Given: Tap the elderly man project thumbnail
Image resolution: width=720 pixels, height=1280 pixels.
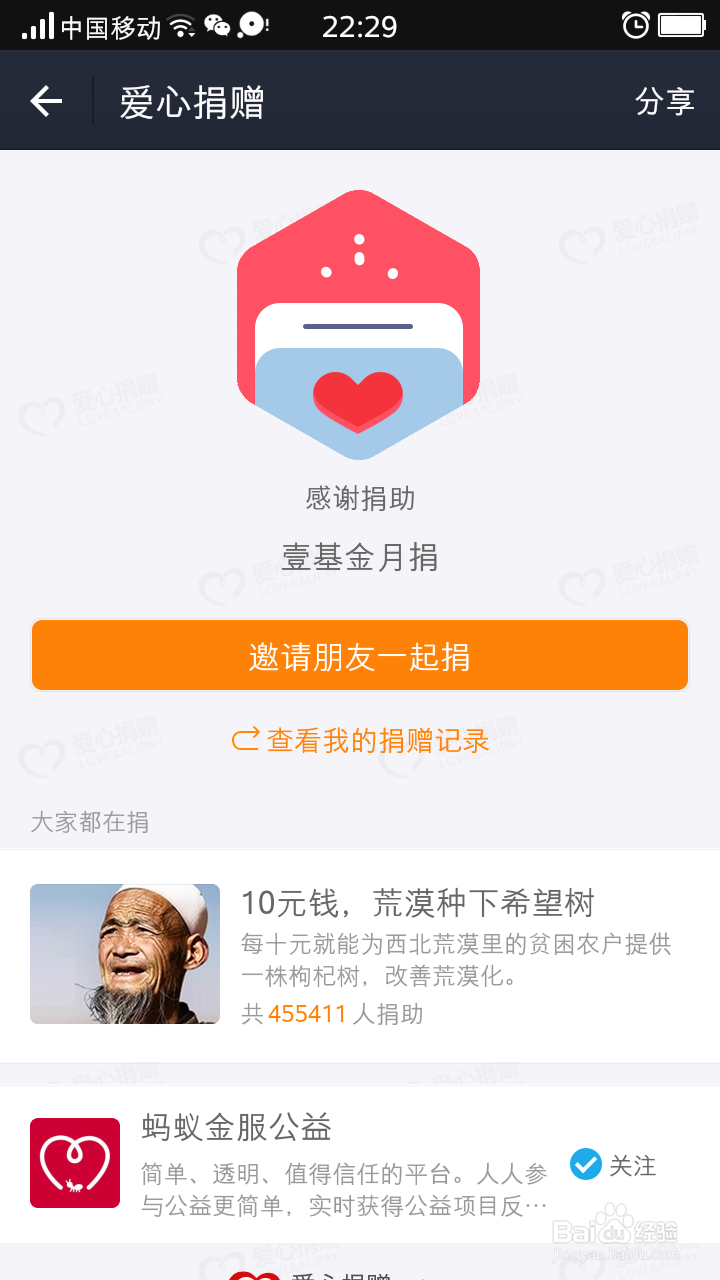Looking at the screenshot, I should pos(124,953).
